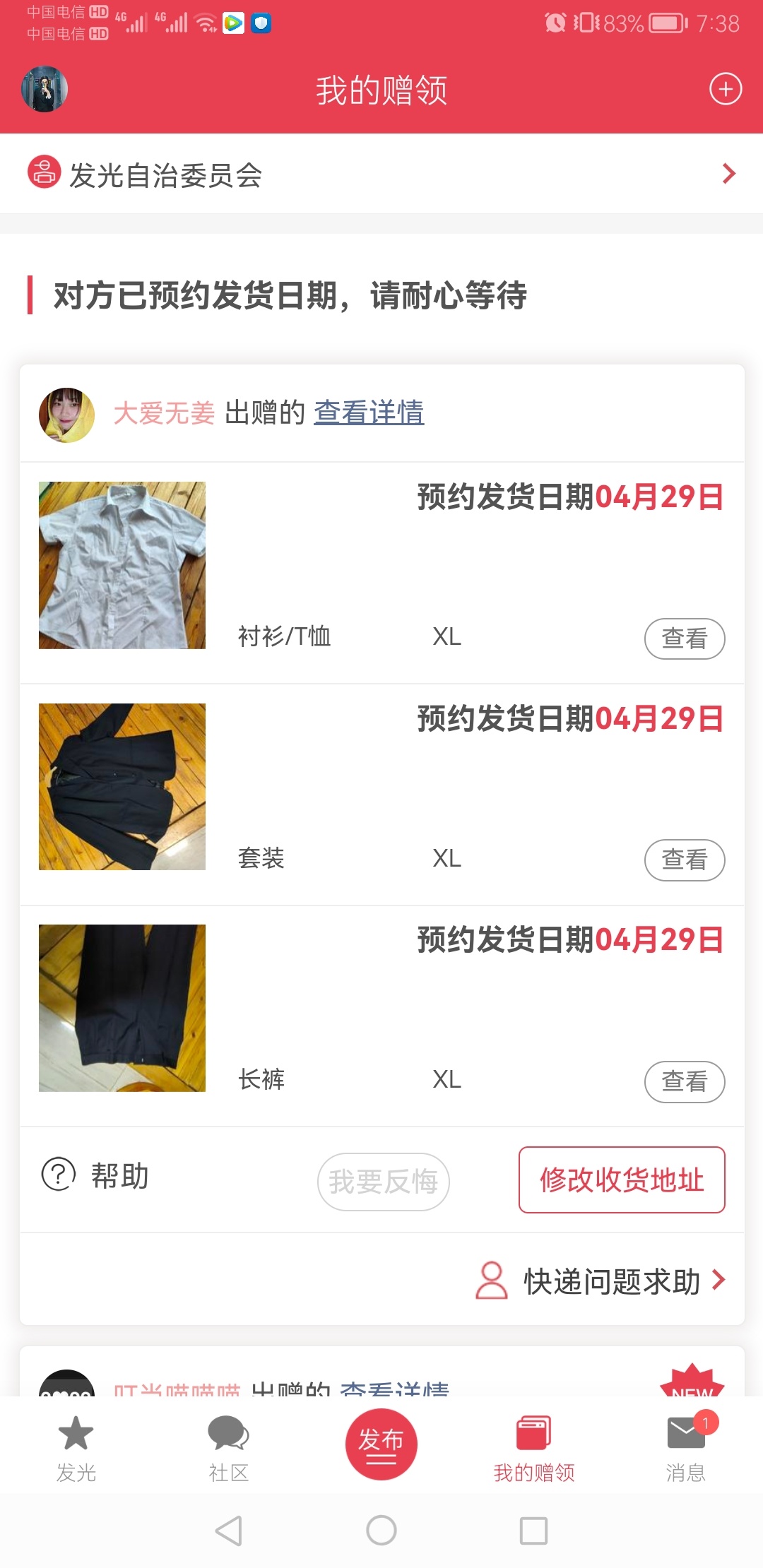This screenshot has height=1568, width=763.
Task: Open 快递问题求助 for courier help
Action: coord(601,1281)
